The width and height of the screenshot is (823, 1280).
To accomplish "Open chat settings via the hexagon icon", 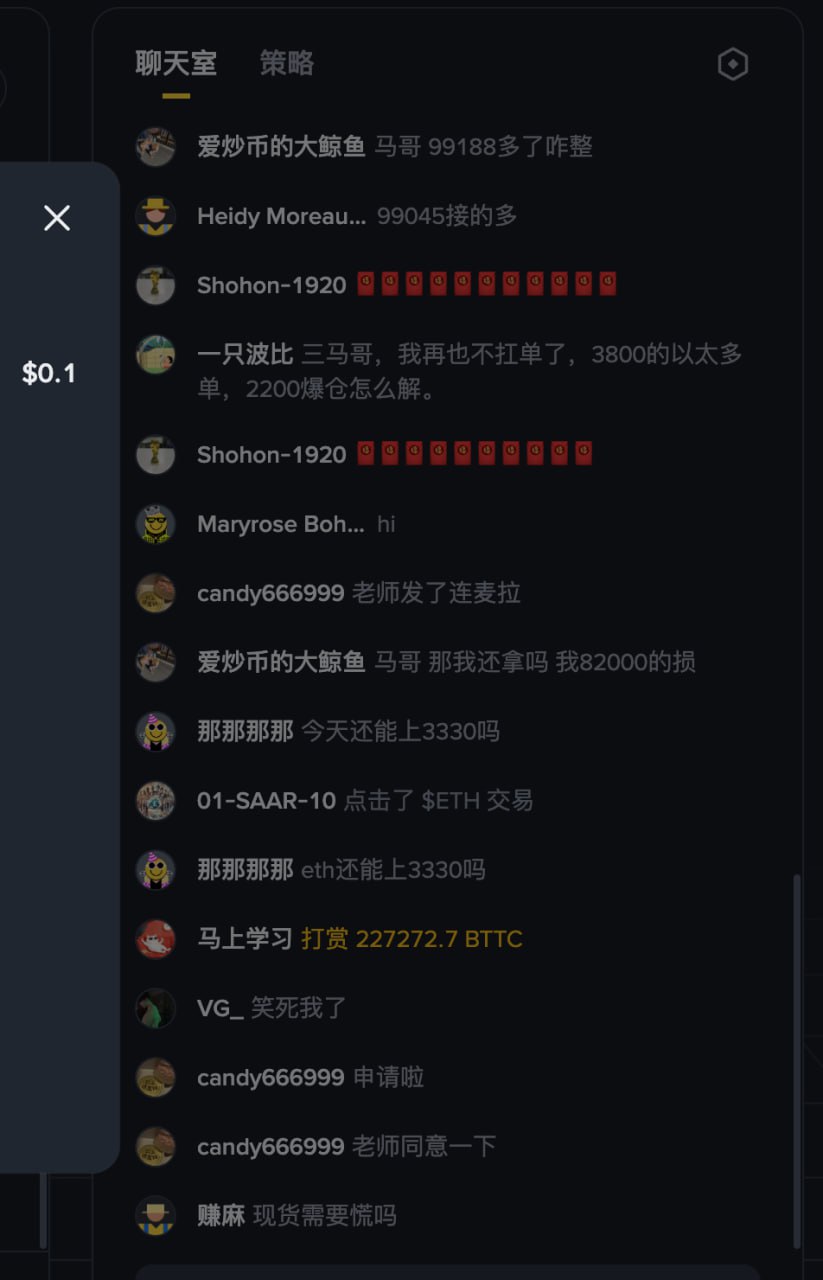I will 732,64.
